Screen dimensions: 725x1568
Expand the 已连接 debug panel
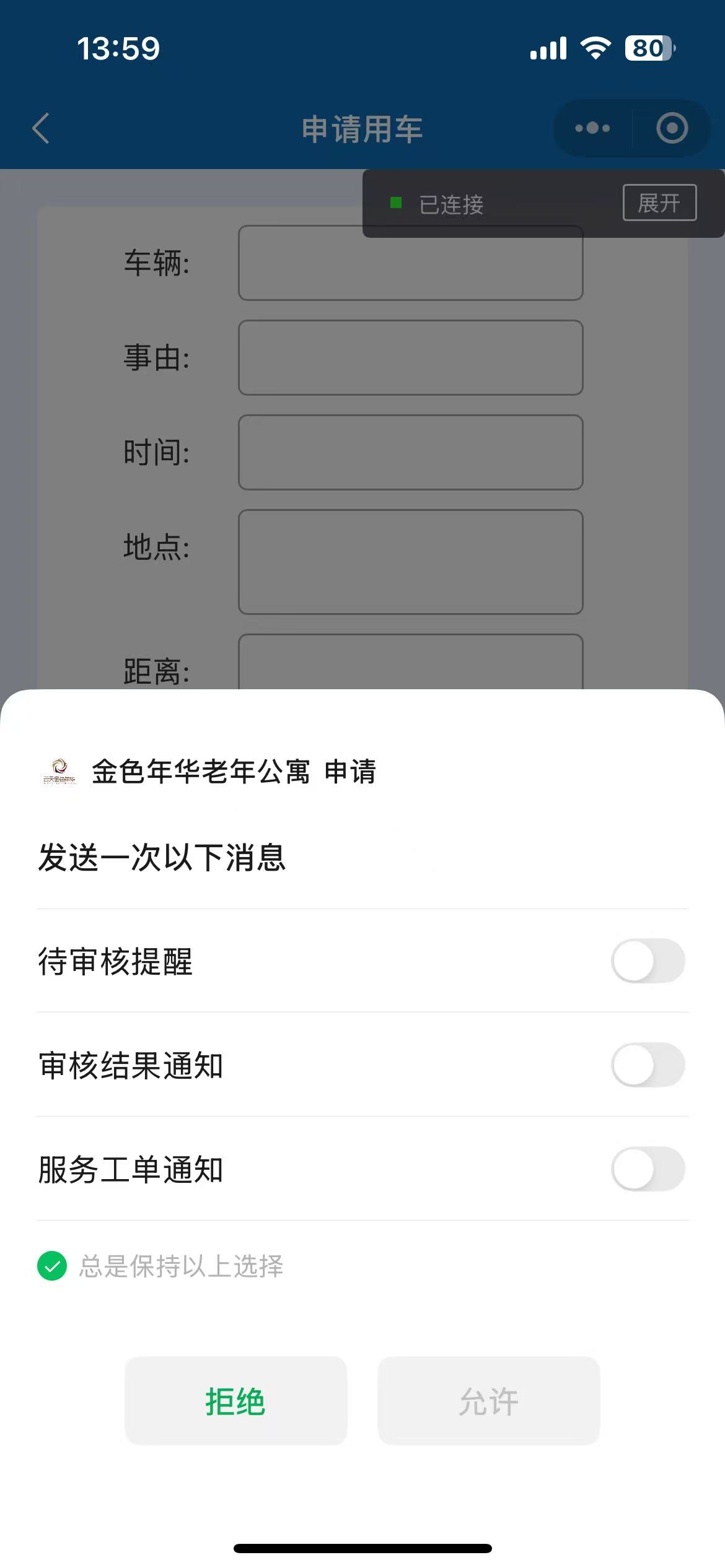click(659, 203)
